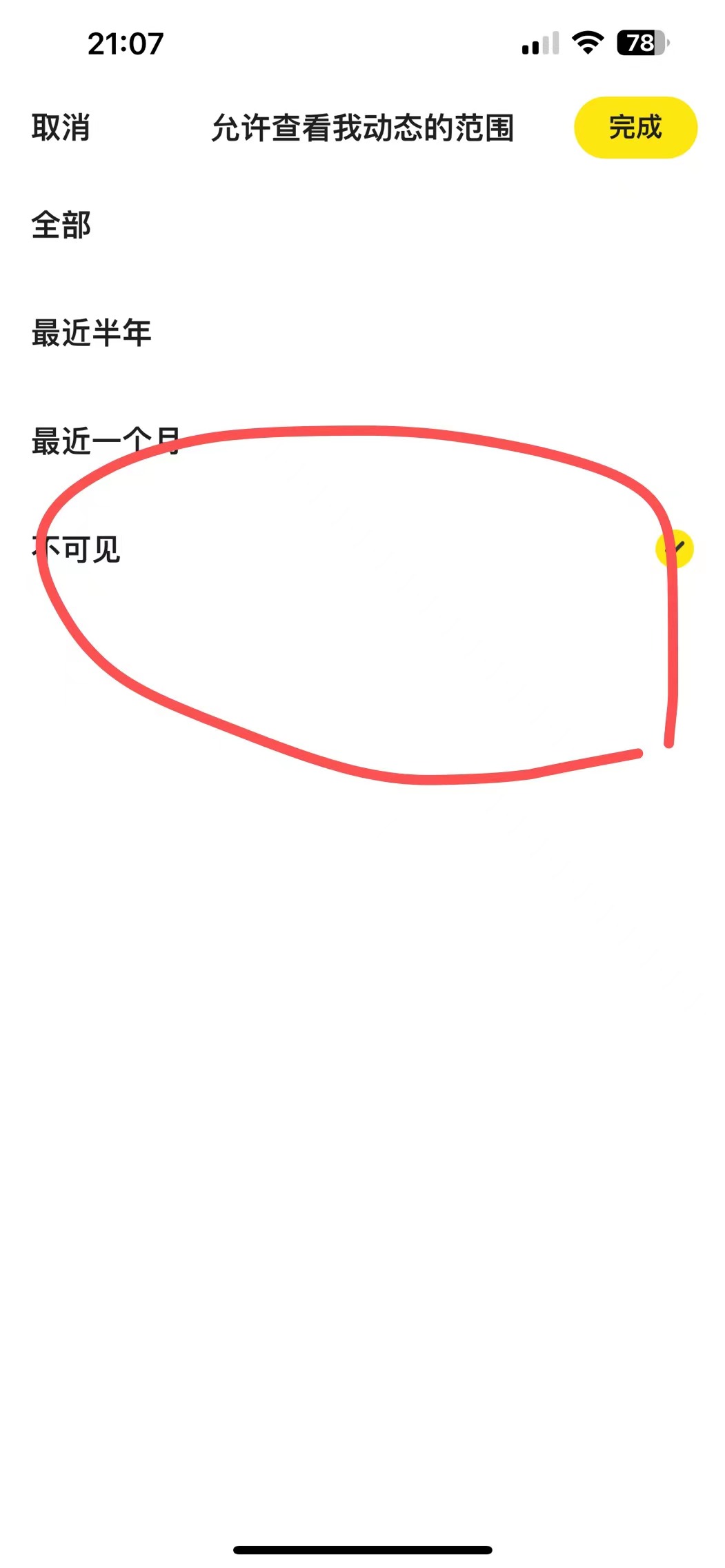Choose 最近半年 range option
725x1568 pixels.
(91, 333)
